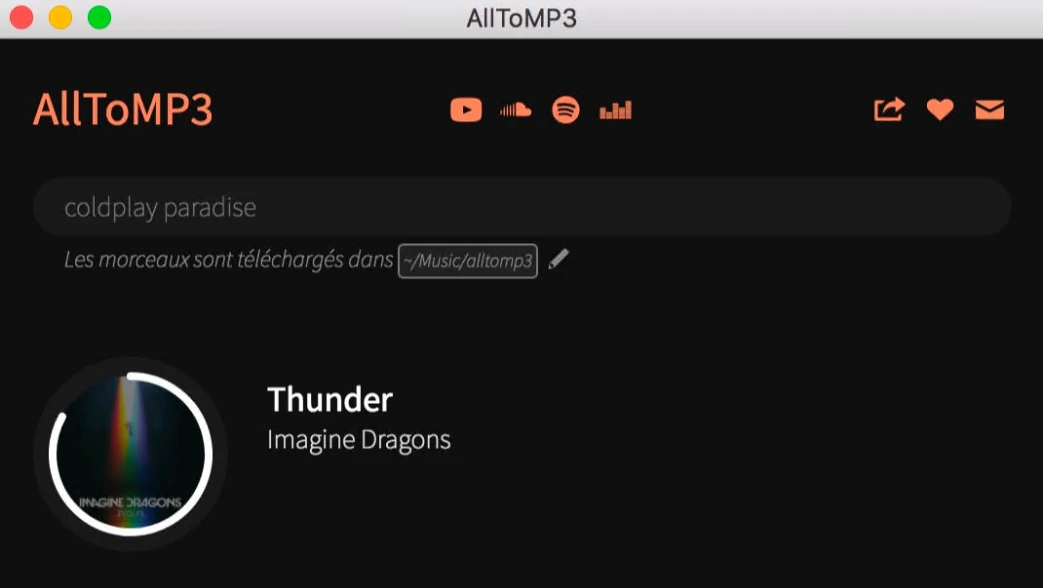
Task: Share AllToMP3 via the share icon
Action: tap(889, 109)
